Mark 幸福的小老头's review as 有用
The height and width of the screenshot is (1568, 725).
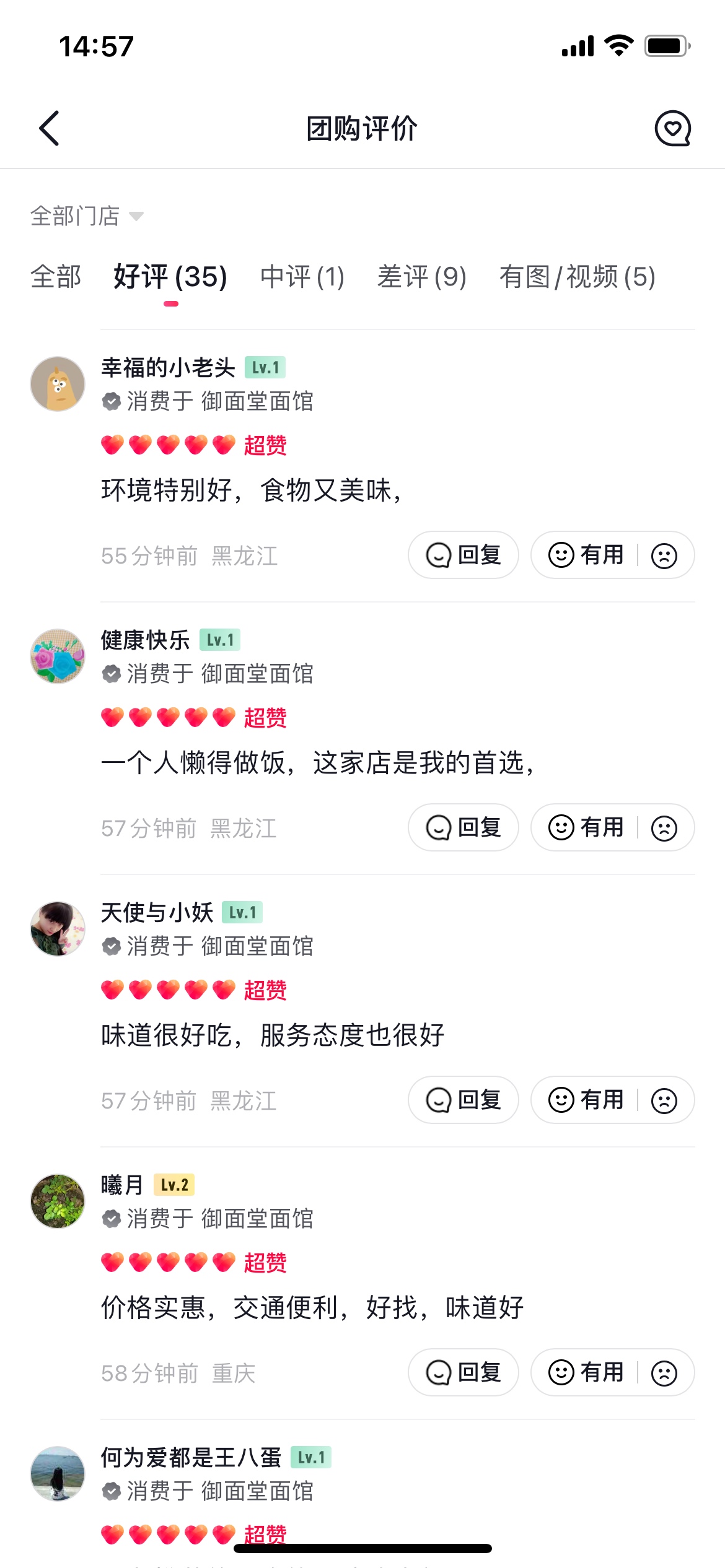586,555
